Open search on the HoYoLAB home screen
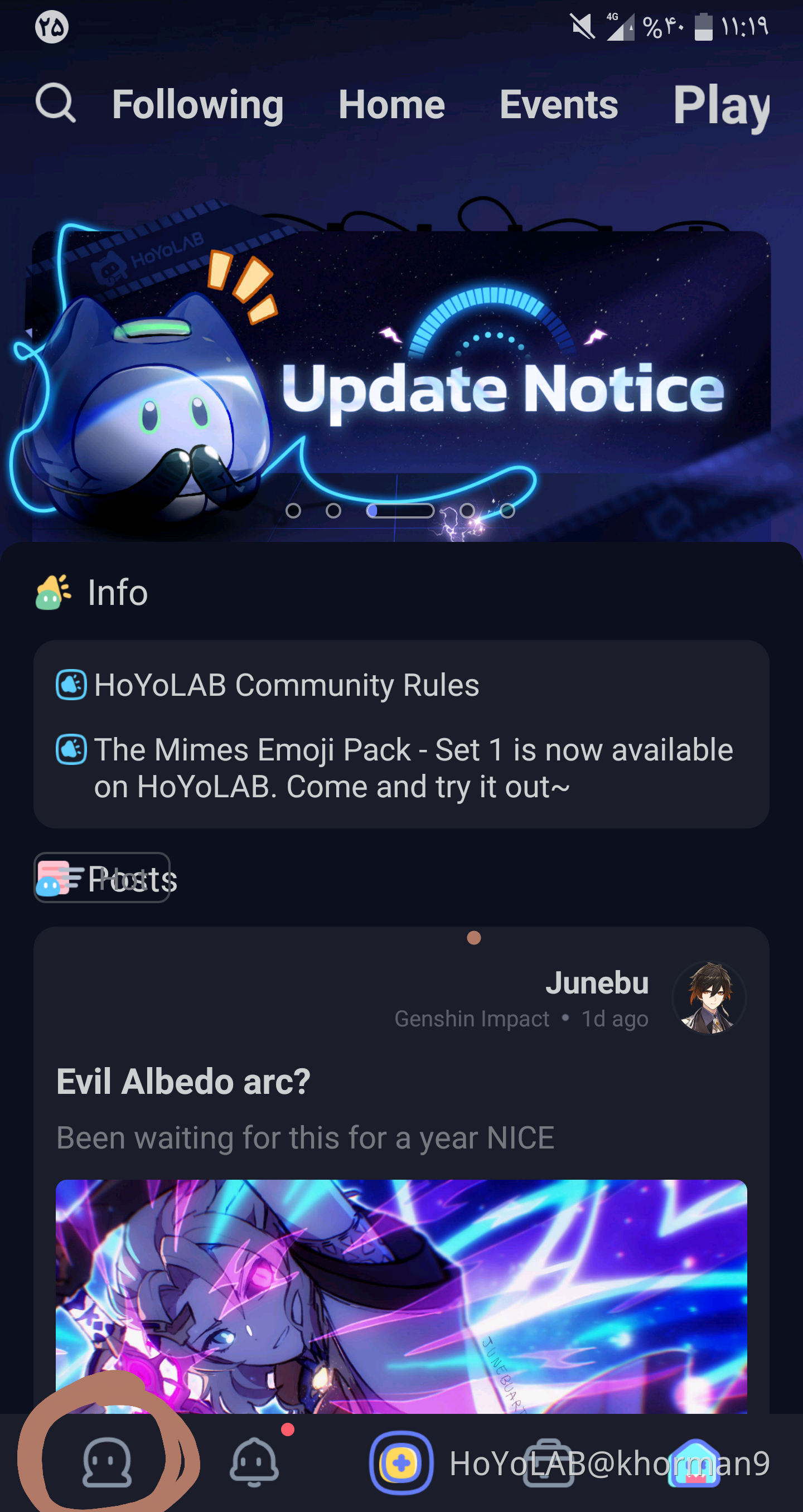 click(x=56, y=104)
